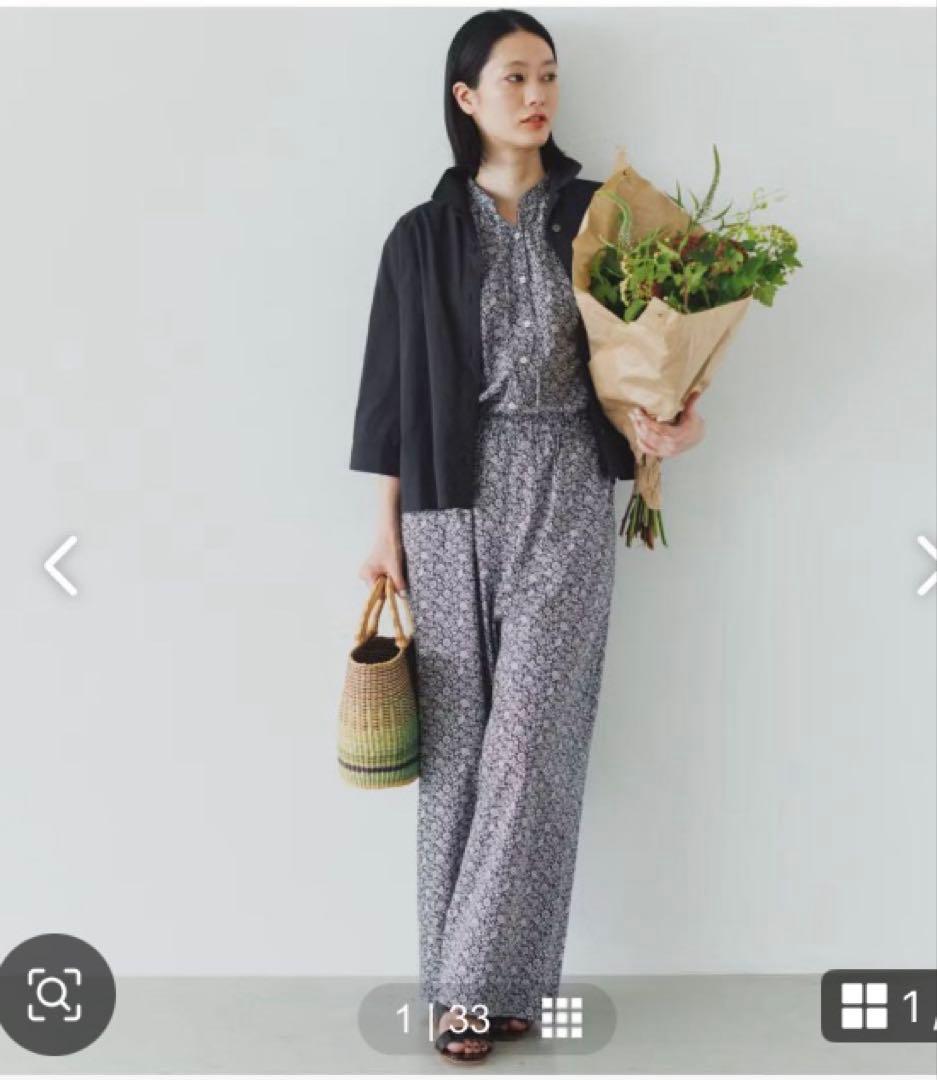
Task: Show the next product photo
Action: click(925, 566)
